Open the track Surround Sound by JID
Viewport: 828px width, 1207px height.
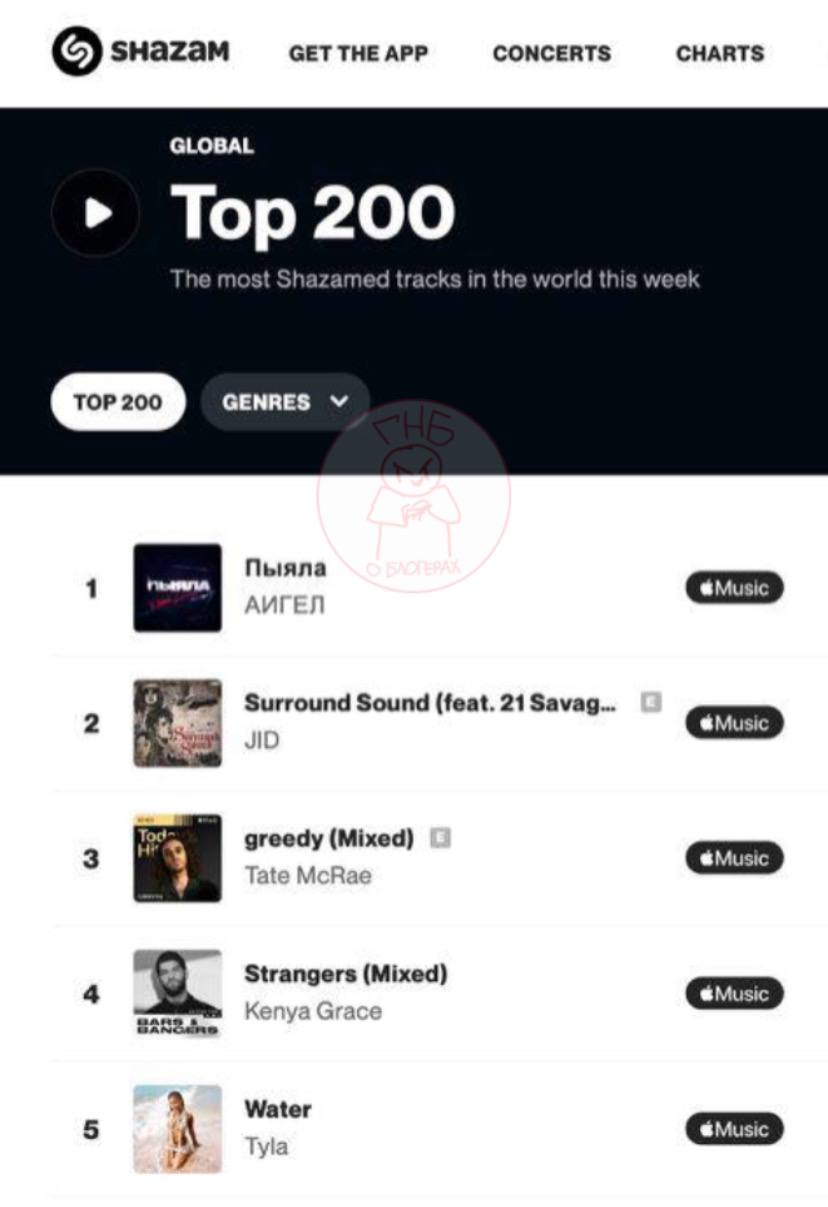429,704
